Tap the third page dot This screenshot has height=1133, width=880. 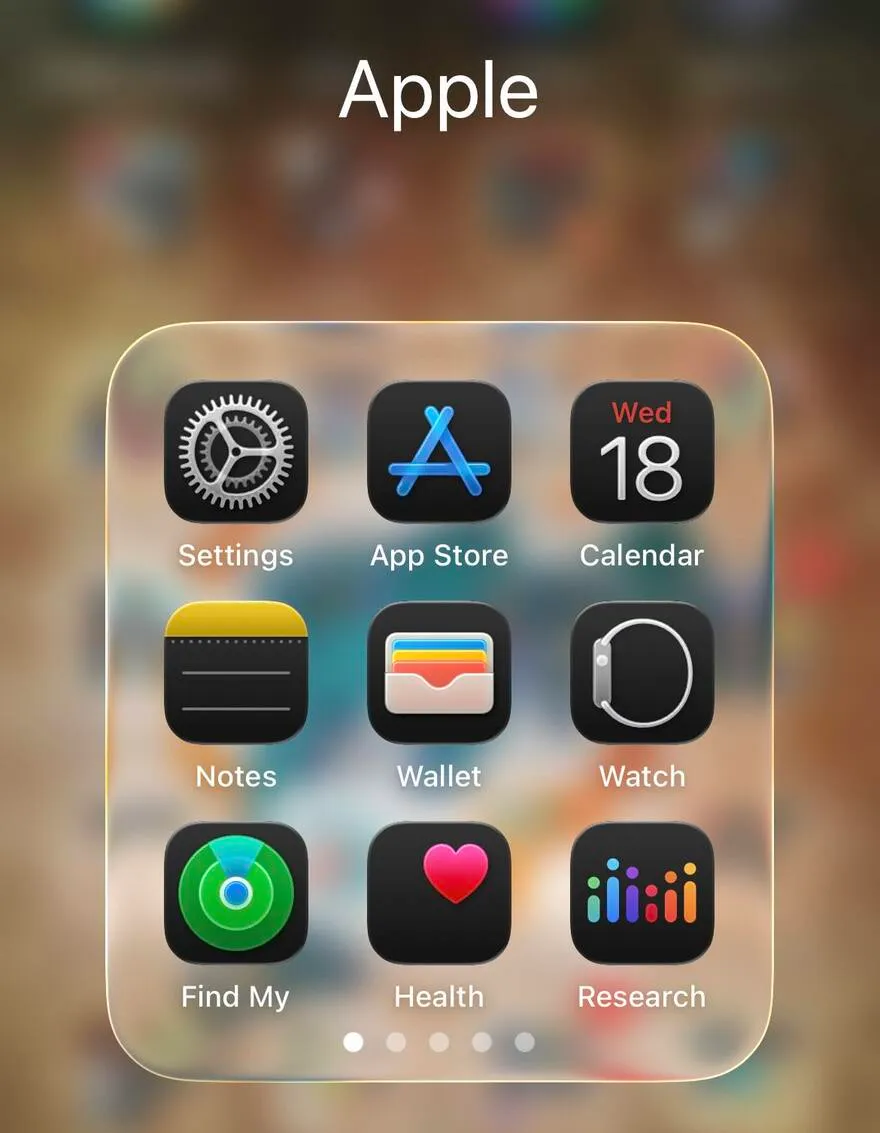[x=439, y=1043]
